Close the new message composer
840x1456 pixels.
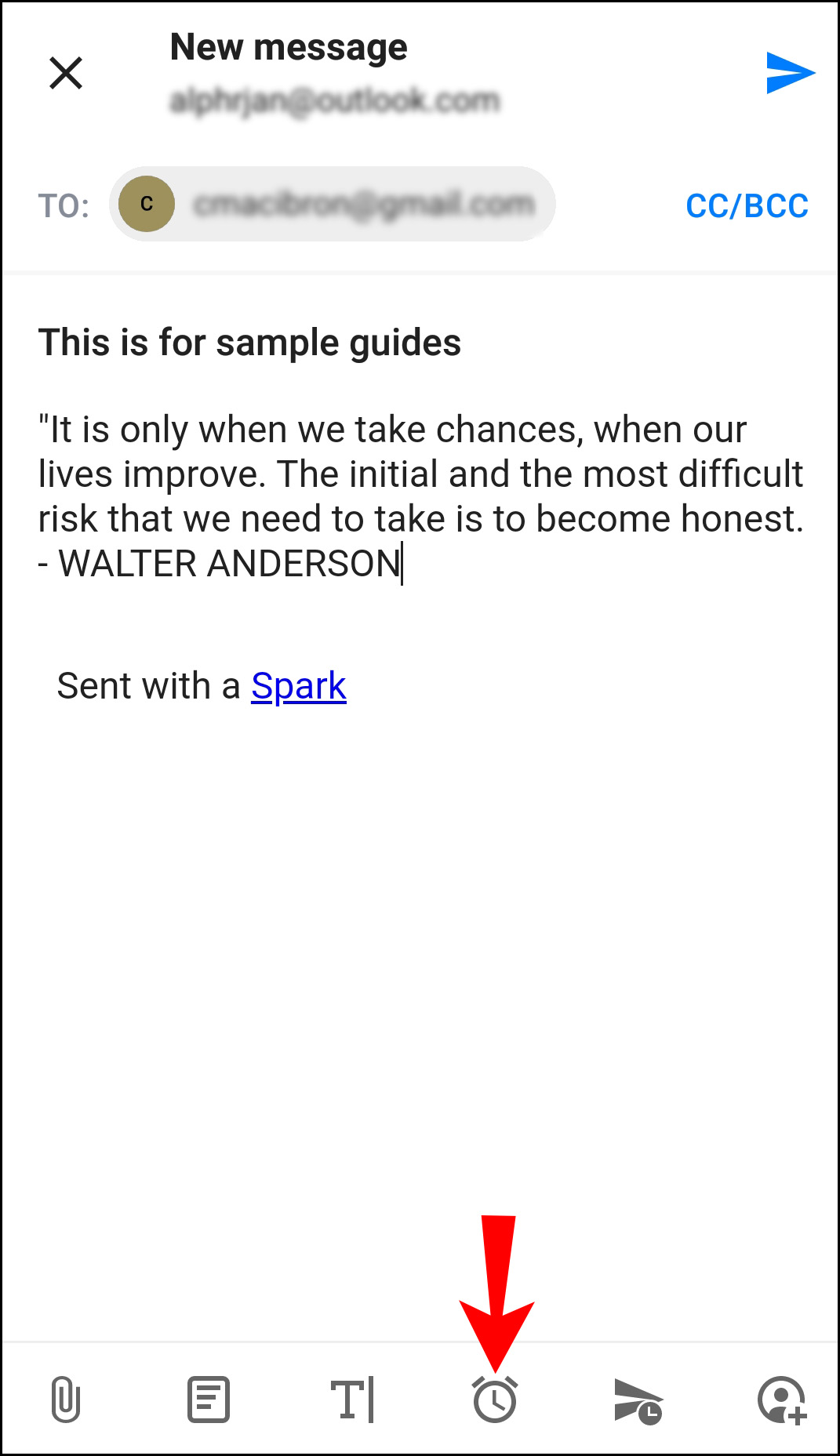pos(66,73)
